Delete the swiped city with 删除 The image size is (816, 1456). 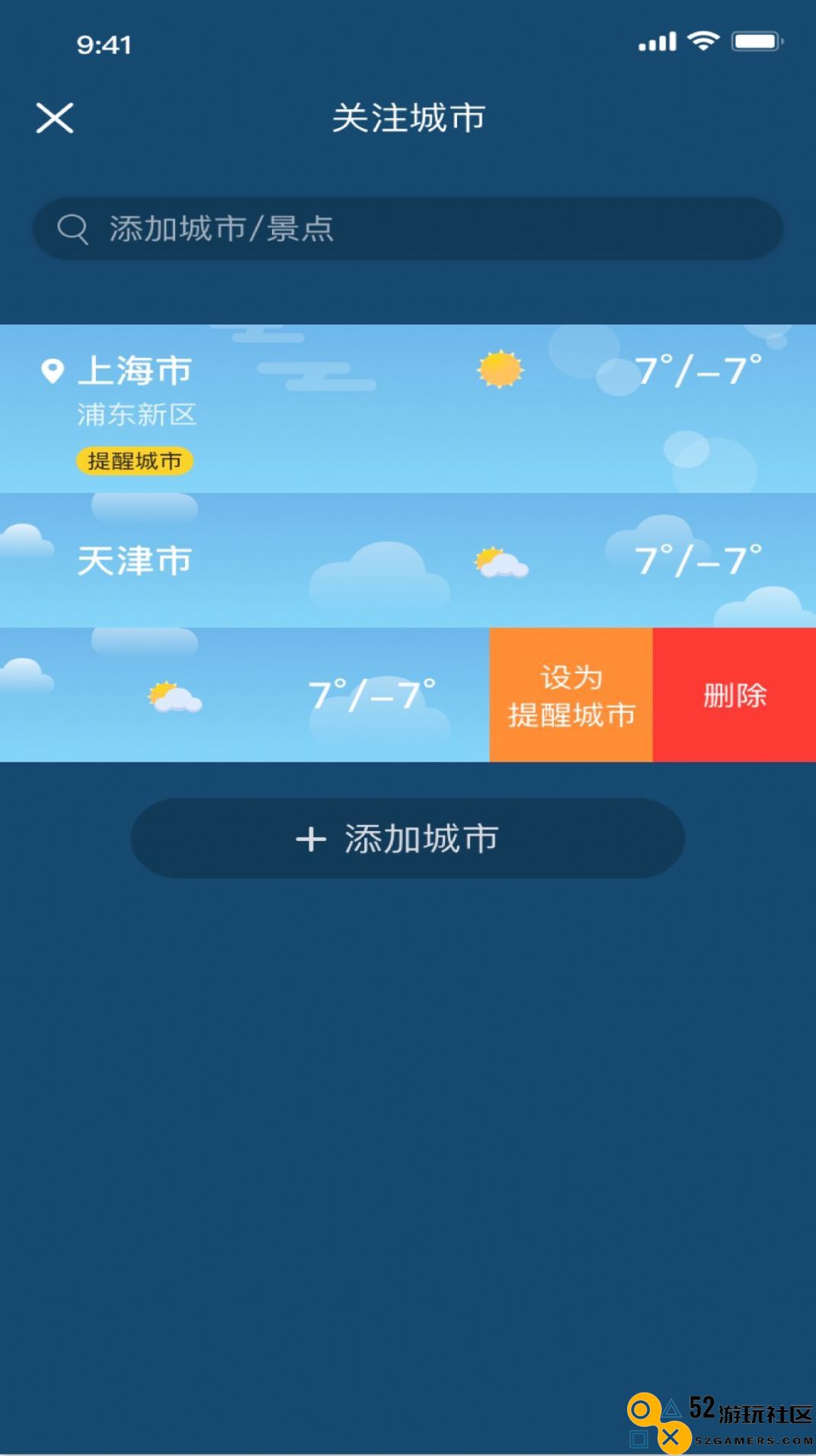click(734, 695)
